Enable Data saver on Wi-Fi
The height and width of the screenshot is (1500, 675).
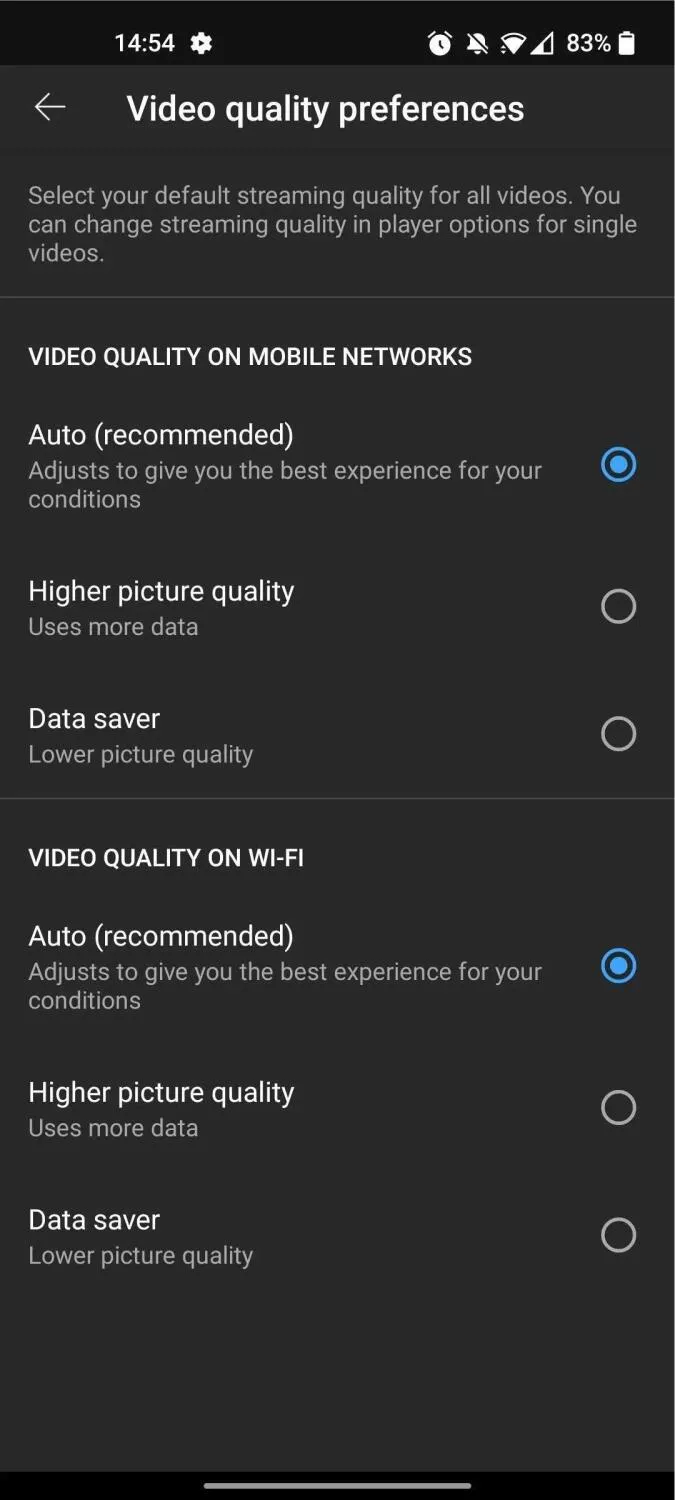tap(337, 1236)
